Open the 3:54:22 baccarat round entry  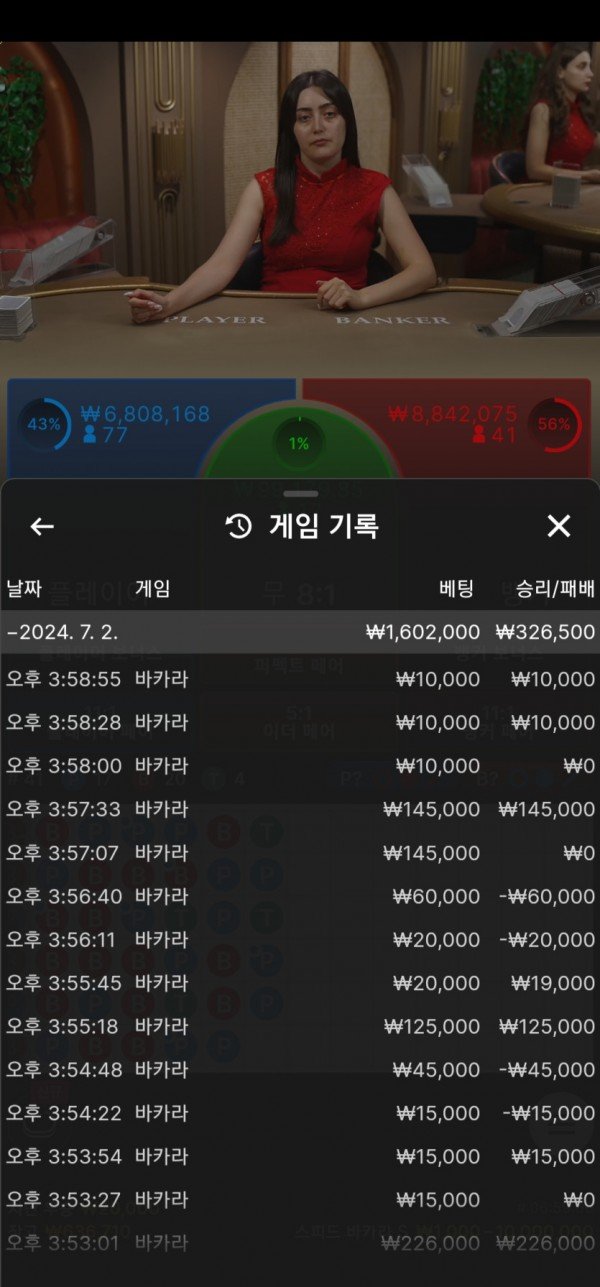(300, 1113)
